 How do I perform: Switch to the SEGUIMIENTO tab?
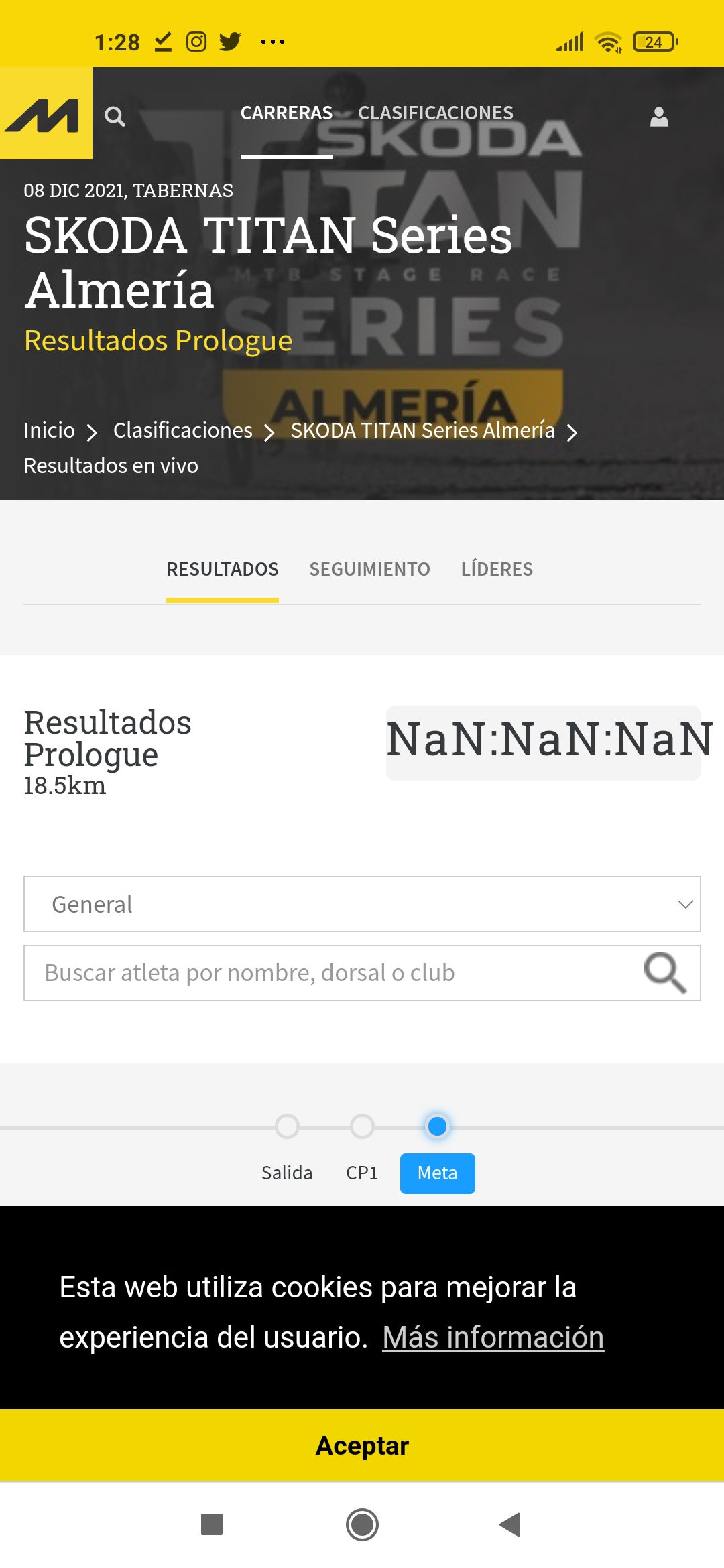[x=369, y=569]
